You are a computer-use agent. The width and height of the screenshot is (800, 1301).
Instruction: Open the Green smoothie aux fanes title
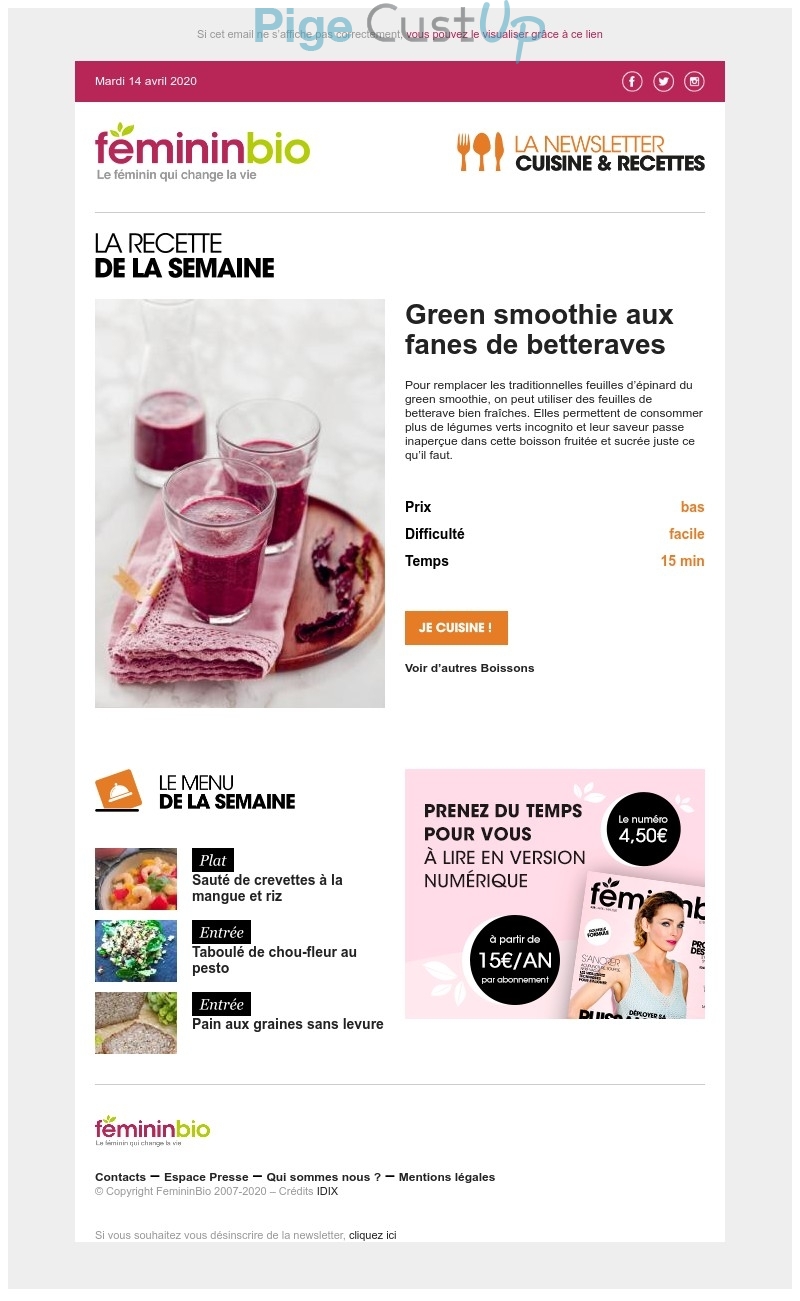[539, 329]
